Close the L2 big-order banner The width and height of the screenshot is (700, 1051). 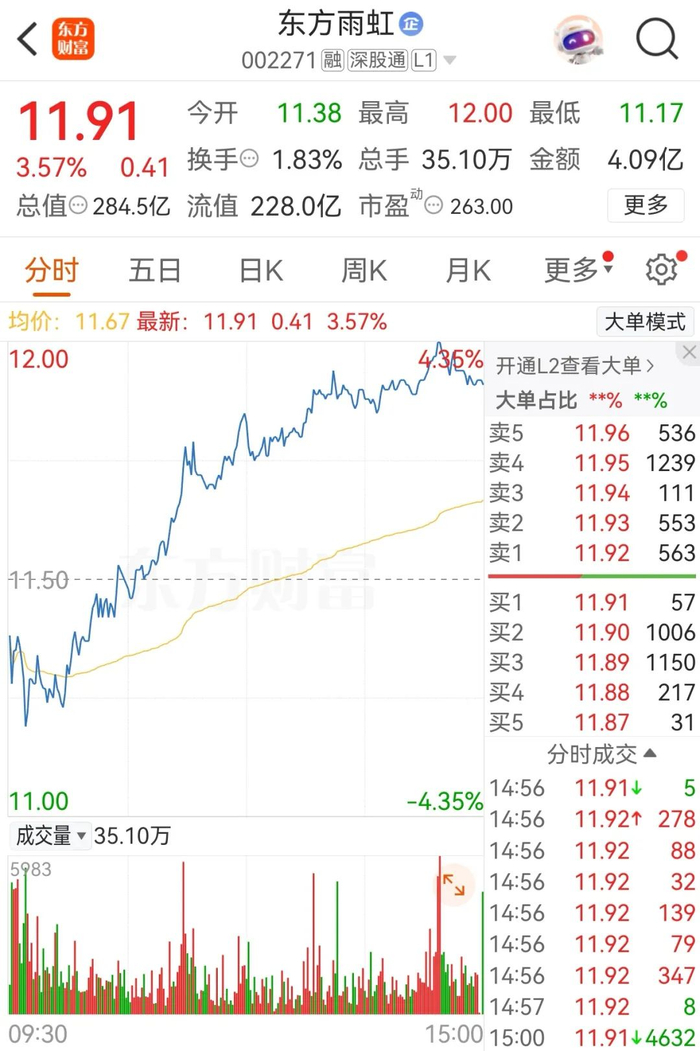pyautogui.click(x=689, y=353)
